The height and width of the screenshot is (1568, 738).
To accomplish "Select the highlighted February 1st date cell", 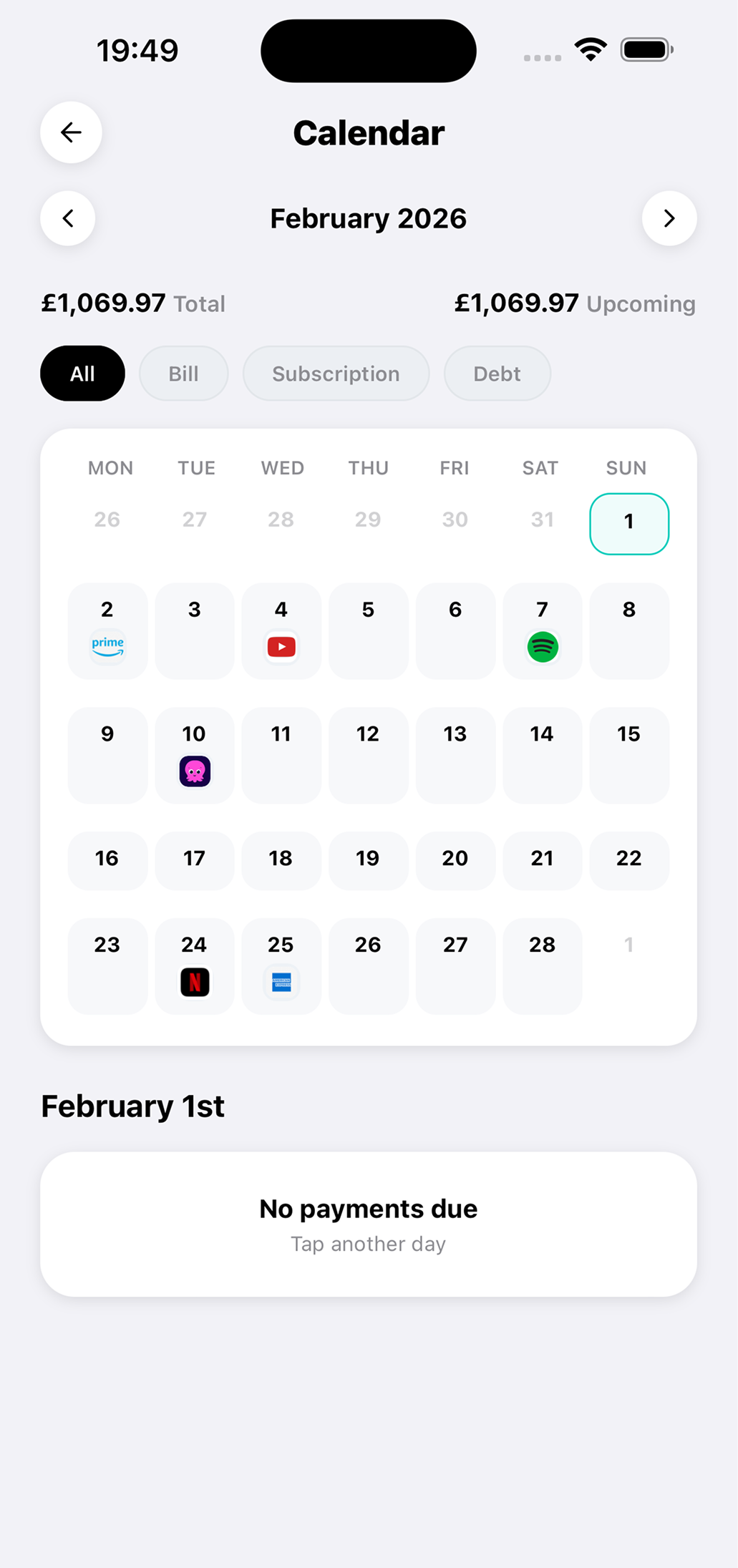I will point(629,523).
